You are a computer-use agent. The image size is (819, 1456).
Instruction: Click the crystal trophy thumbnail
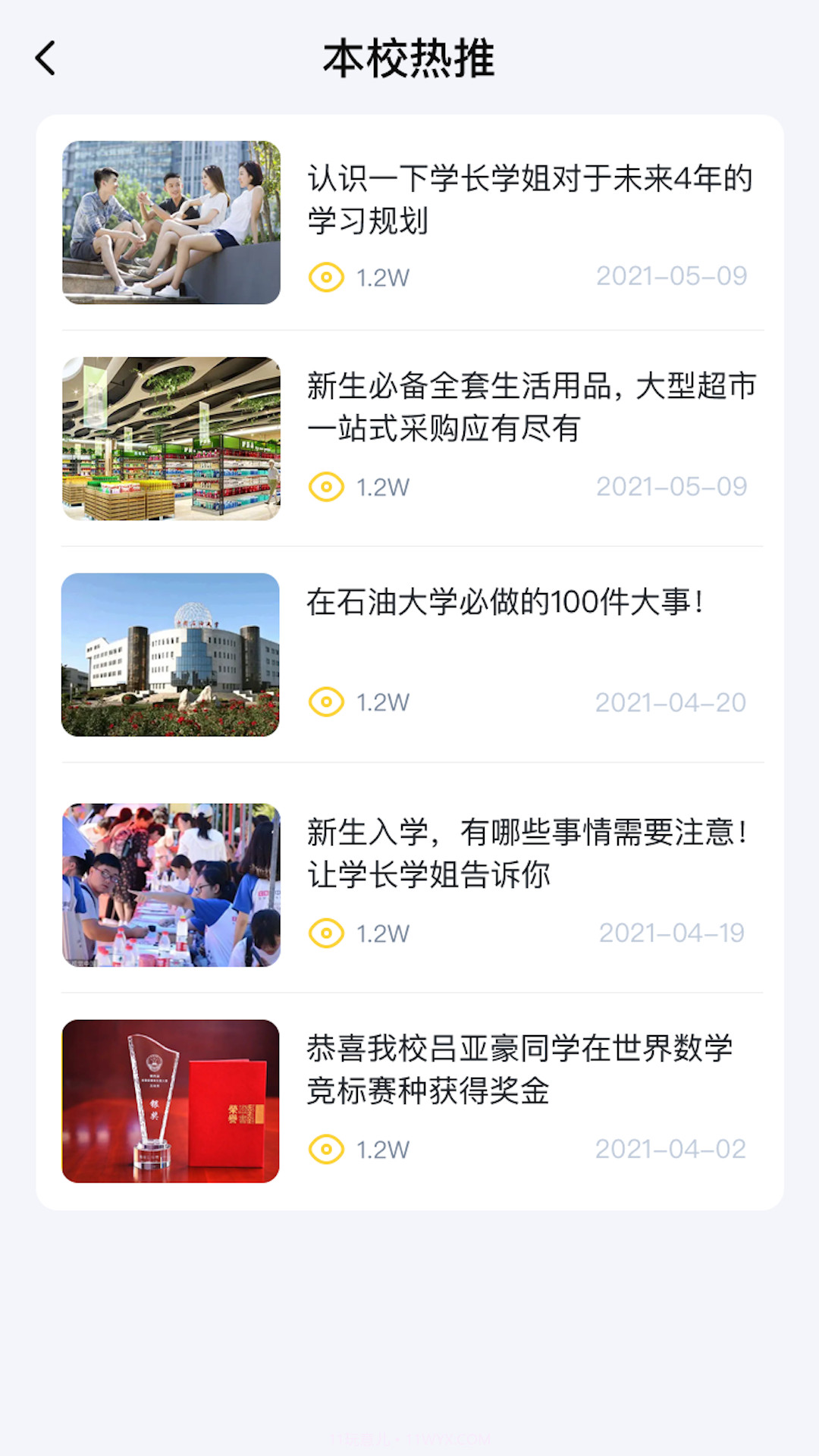171,1100
